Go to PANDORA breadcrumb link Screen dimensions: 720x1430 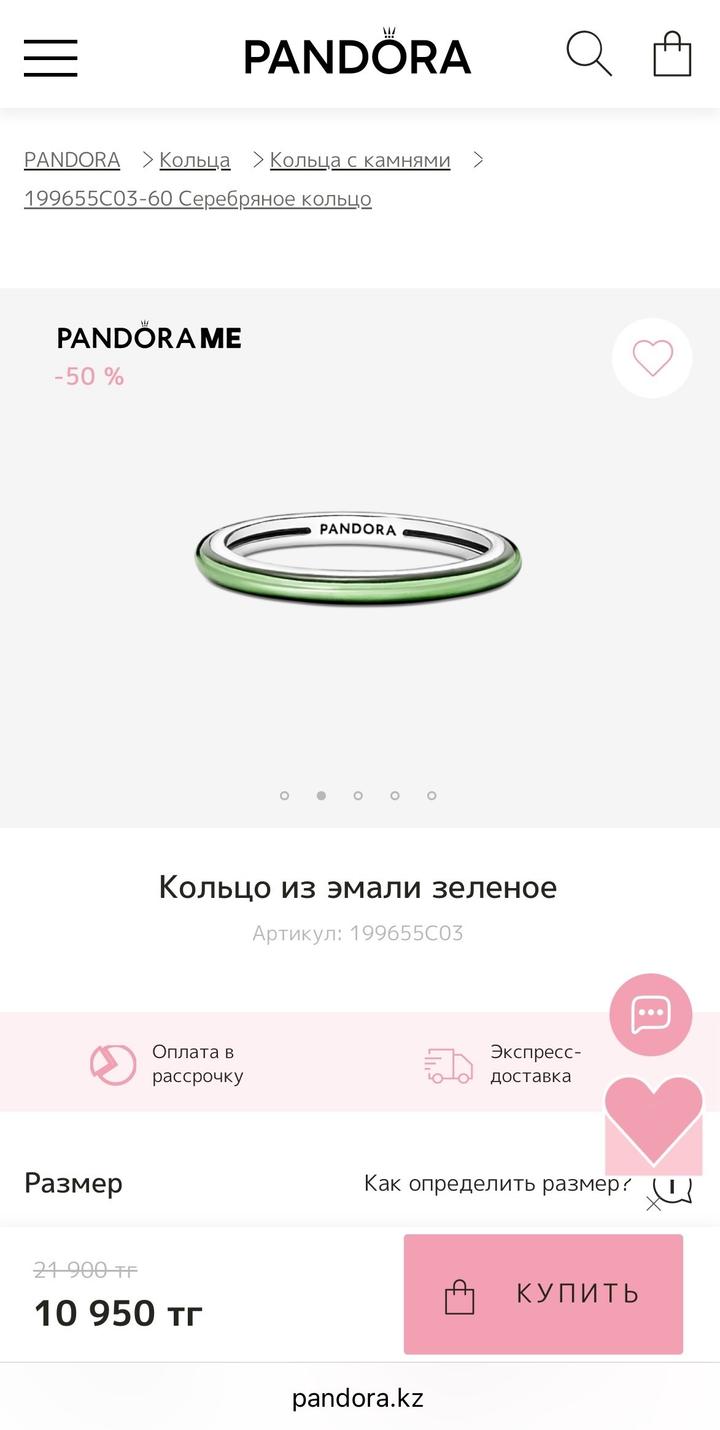click(72, 160)
